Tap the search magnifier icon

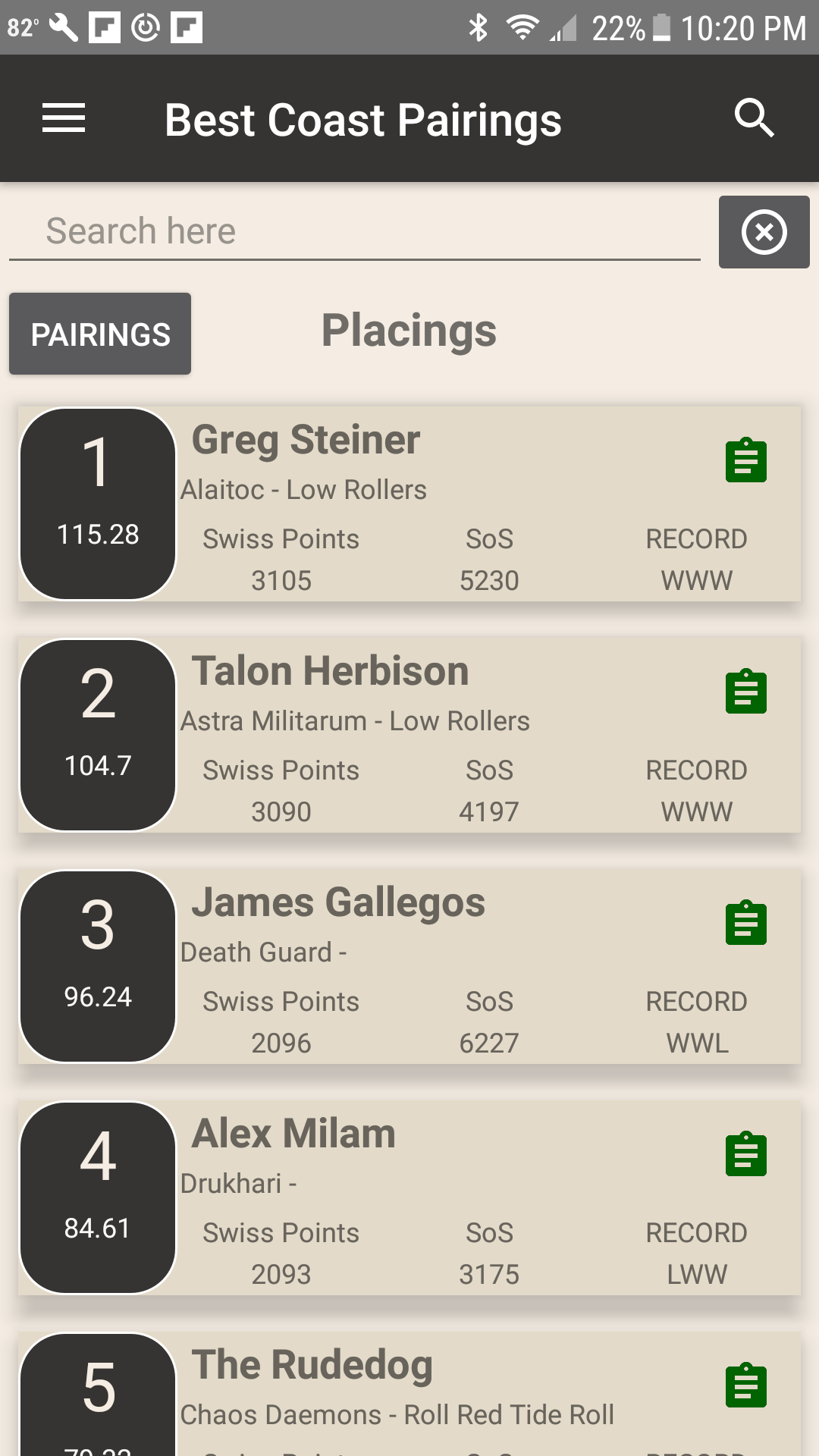(x=754, y=118)
